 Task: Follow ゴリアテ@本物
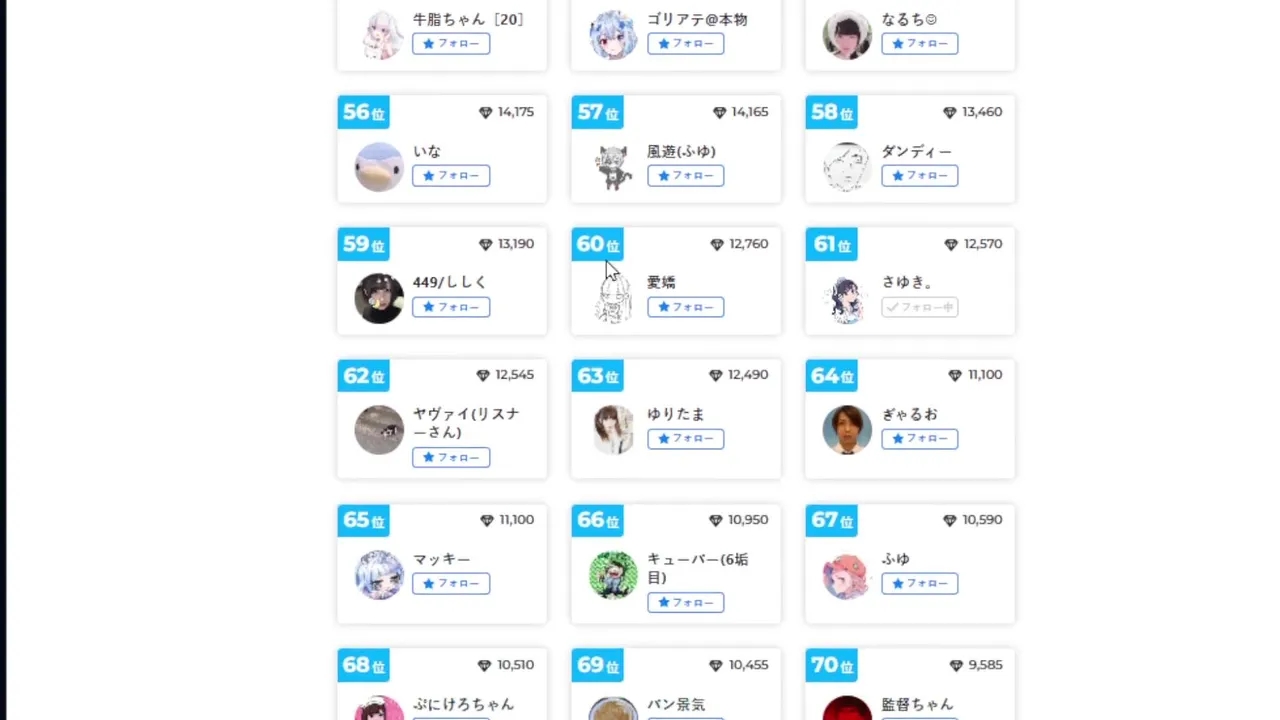[685, 44]
